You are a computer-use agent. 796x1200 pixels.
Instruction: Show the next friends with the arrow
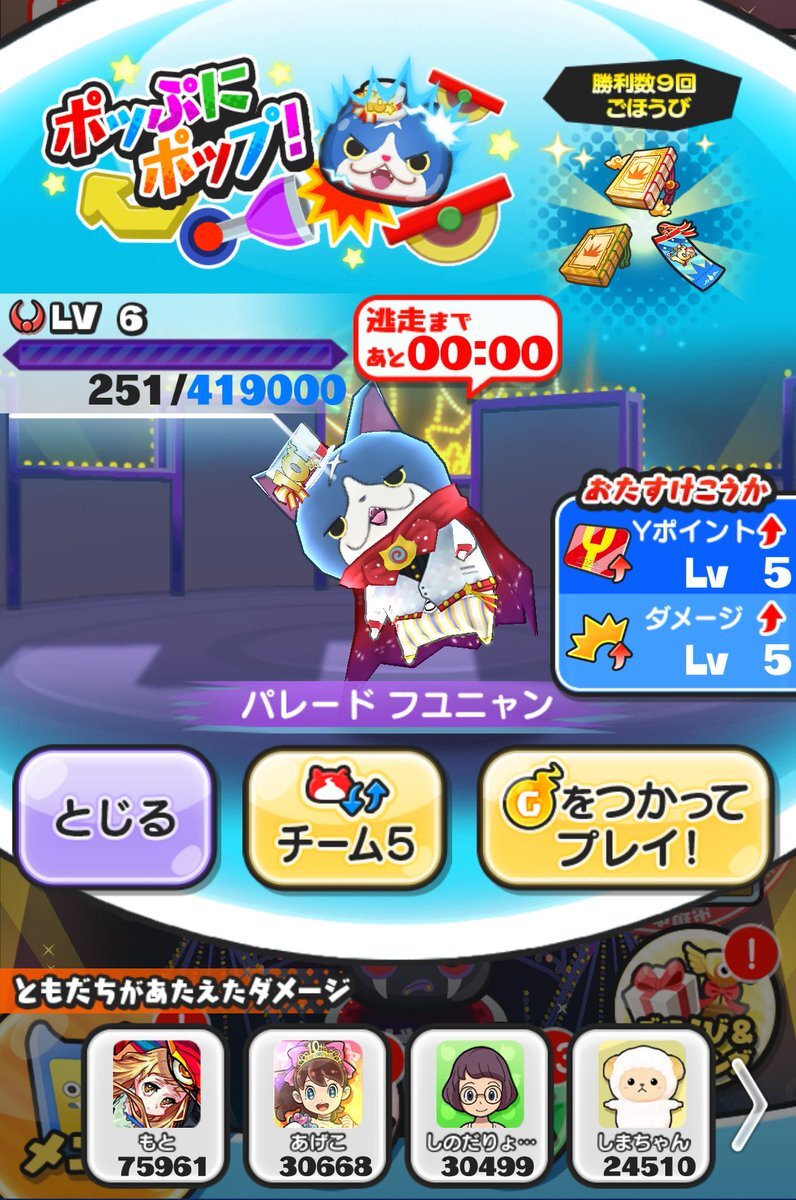750,1104
